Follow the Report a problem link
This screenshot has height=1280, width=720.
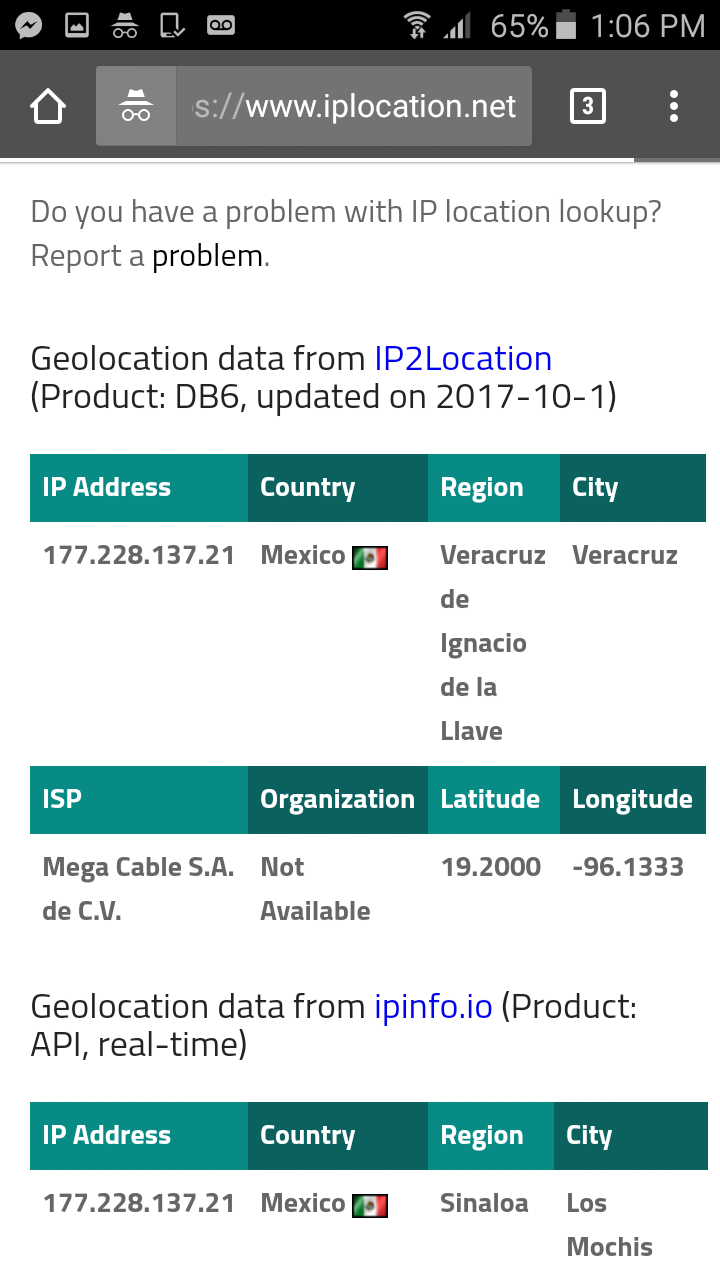pyautogui.click(x=208, y=256)
